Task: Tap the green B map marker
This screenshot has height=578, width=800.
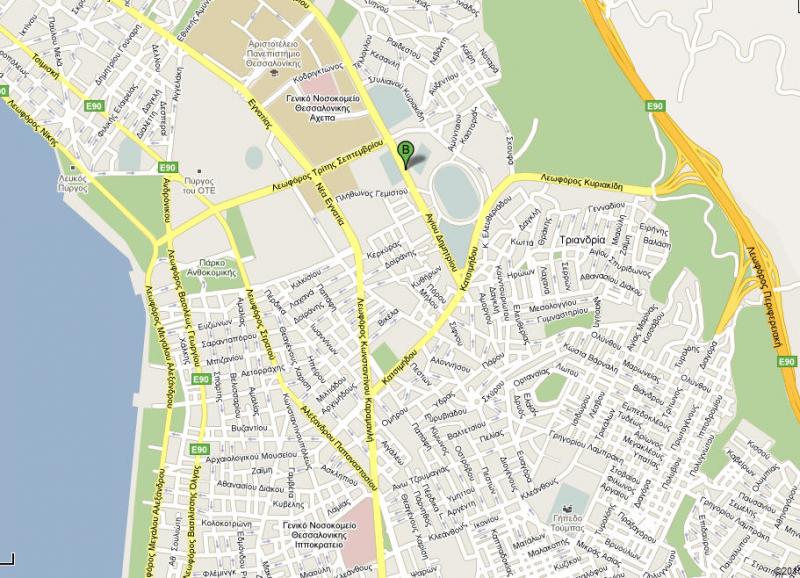Action: click(x=405, y=153)
